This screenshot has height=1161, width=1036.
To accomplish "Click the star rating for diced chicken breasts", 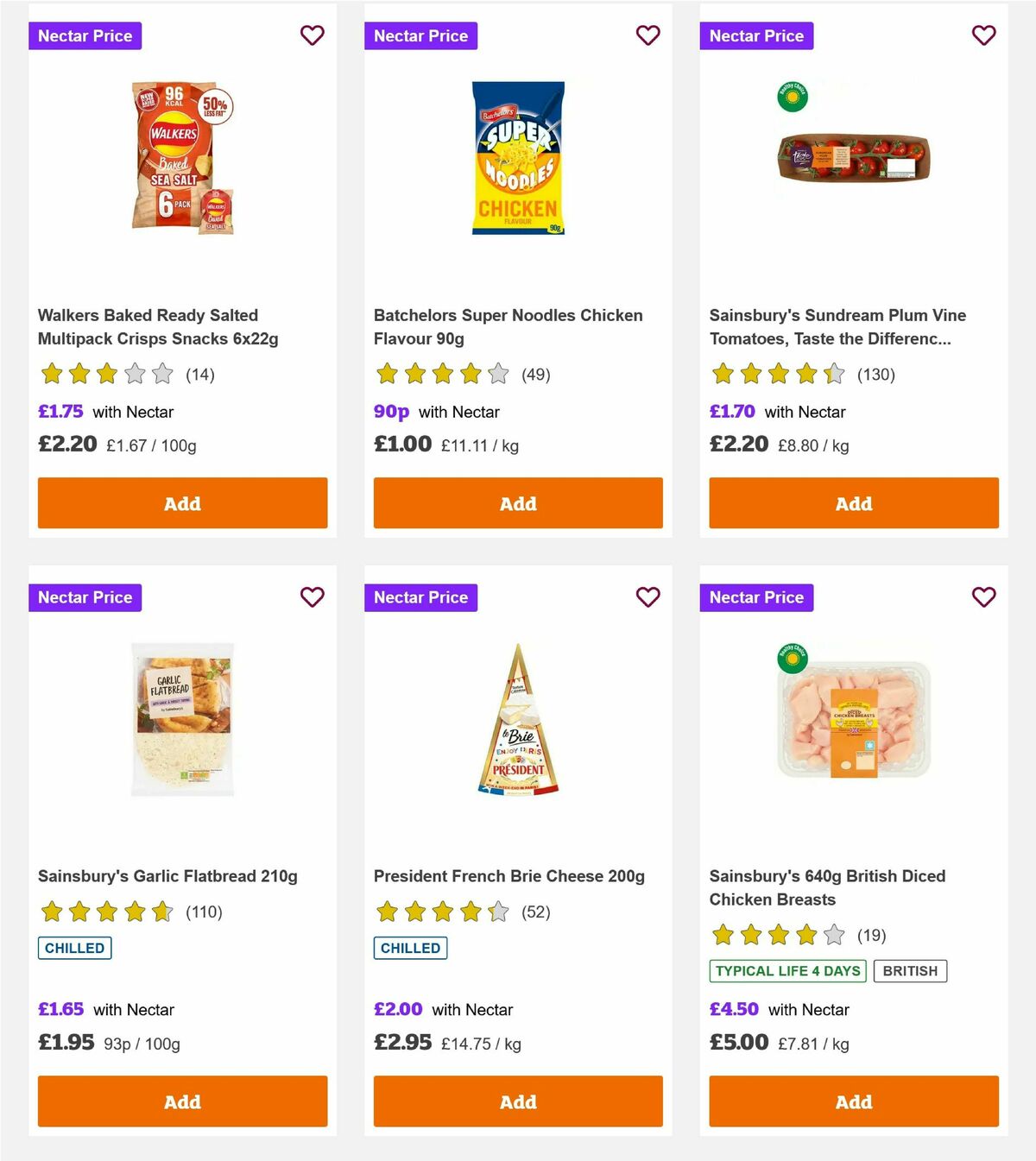I will coord(776,934).
